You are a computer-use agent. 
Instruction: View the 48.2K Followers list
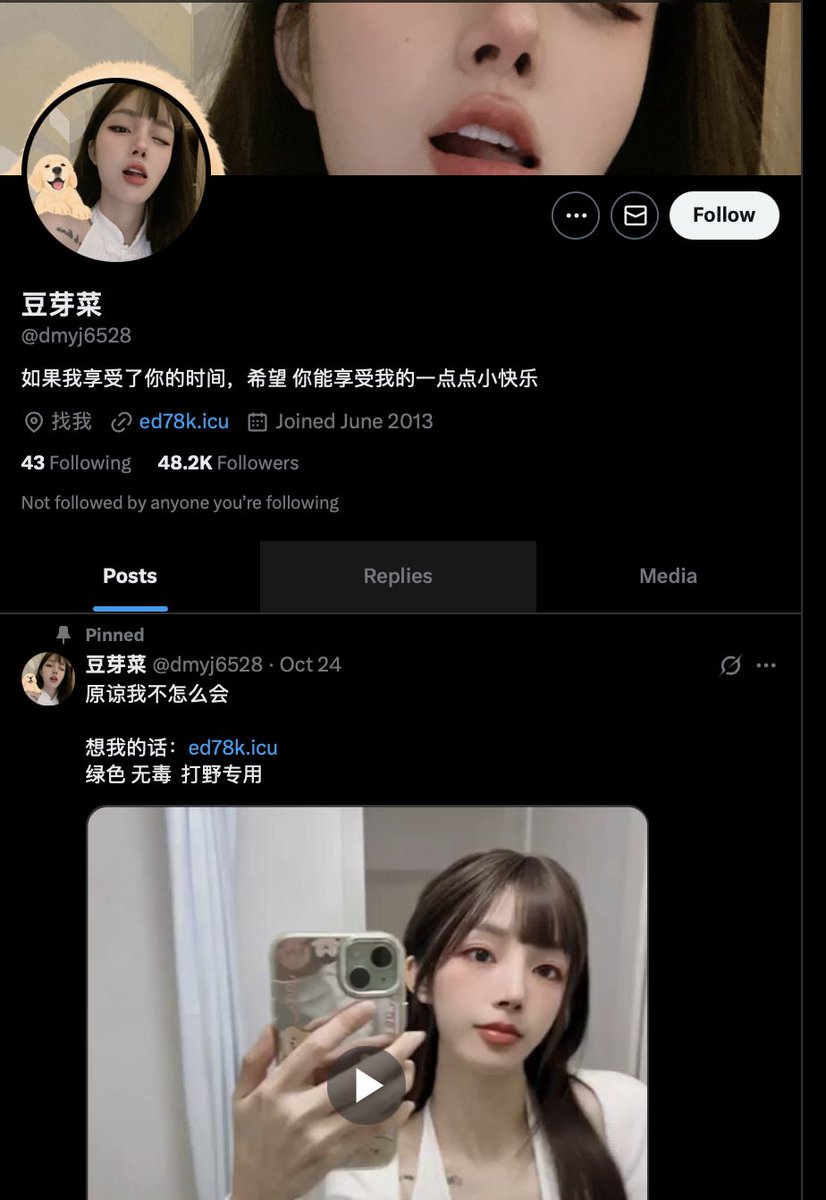[228, 462]
